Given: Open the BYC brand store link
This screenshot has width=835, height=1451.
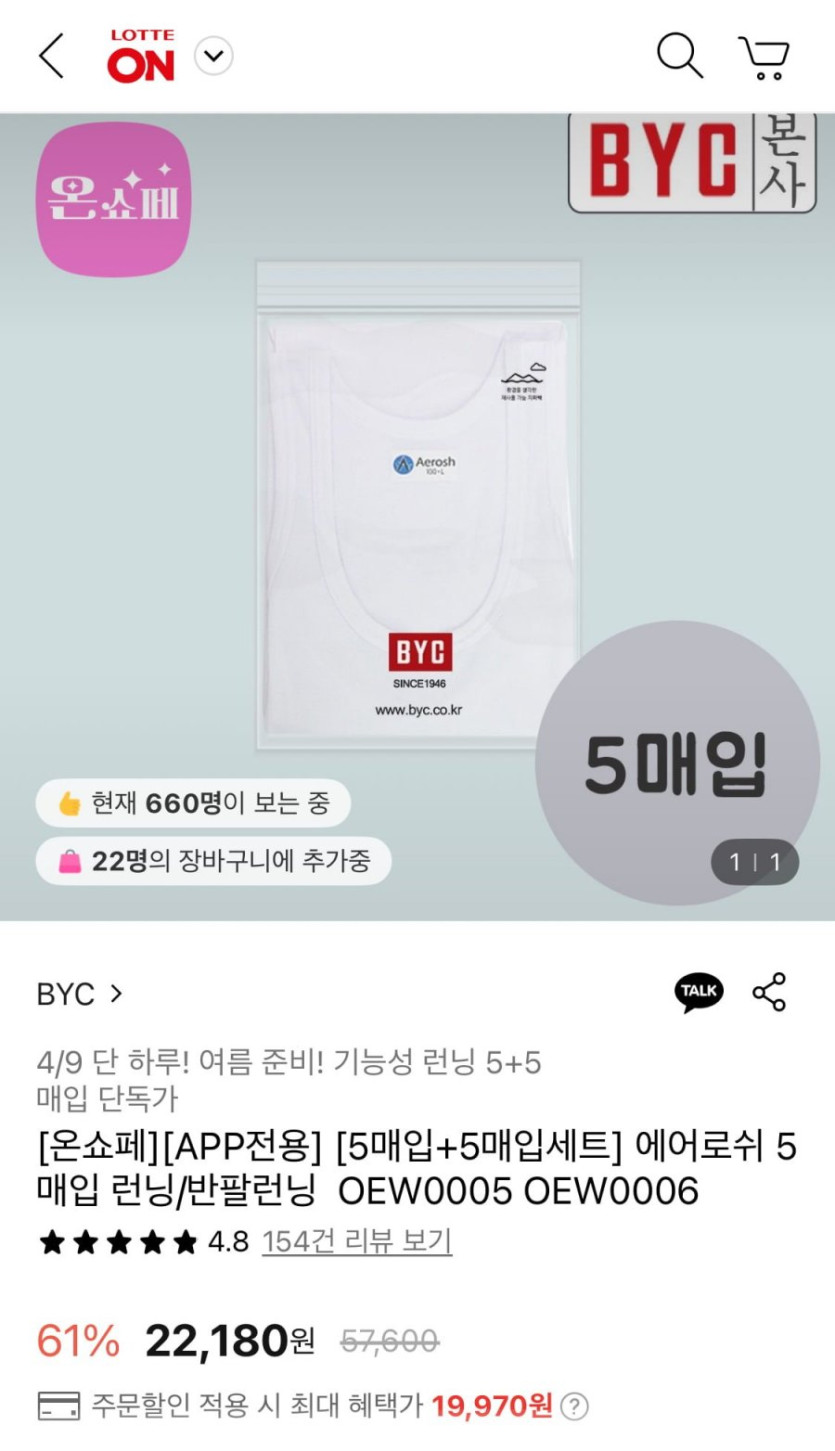Looking at the screenshot, I should 80,994.
